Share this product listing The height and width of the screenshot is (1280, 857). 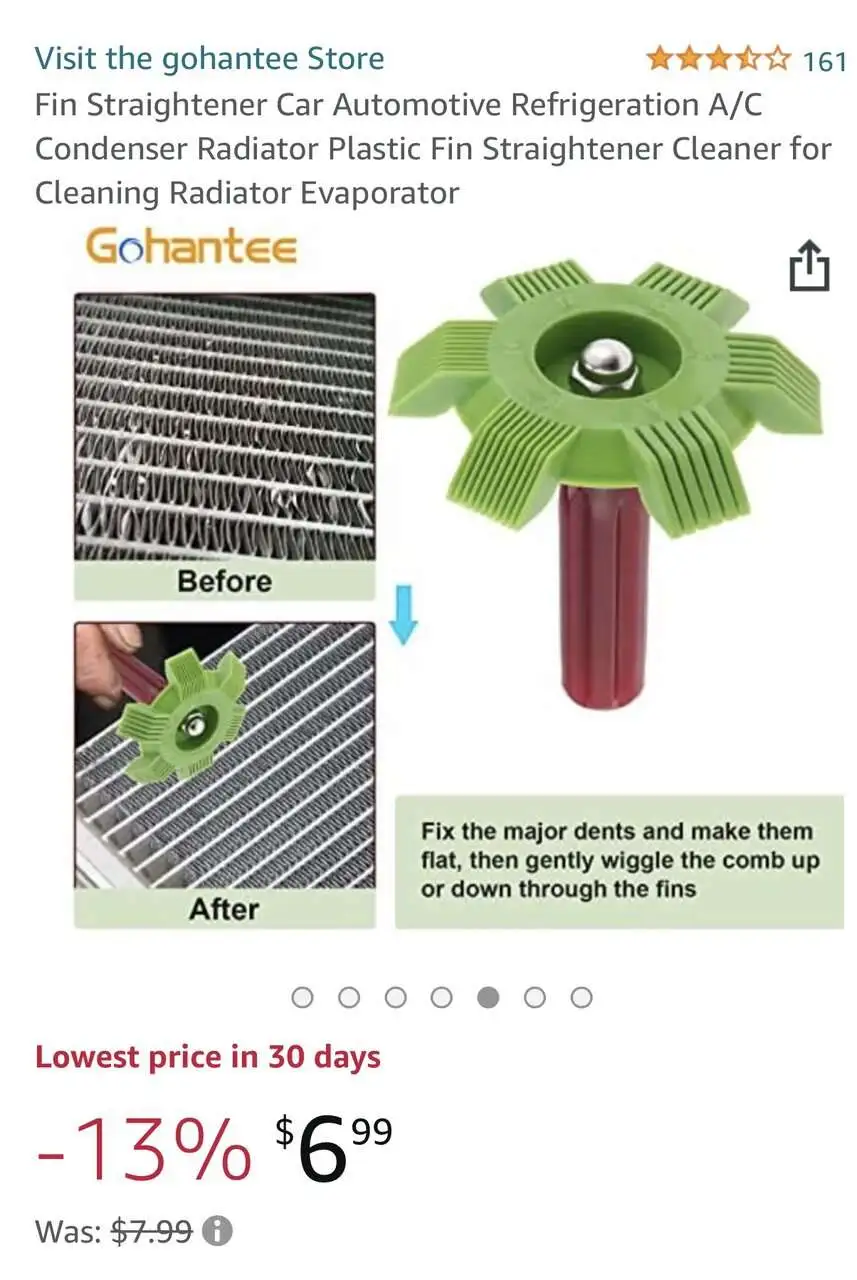coord(808,266)
